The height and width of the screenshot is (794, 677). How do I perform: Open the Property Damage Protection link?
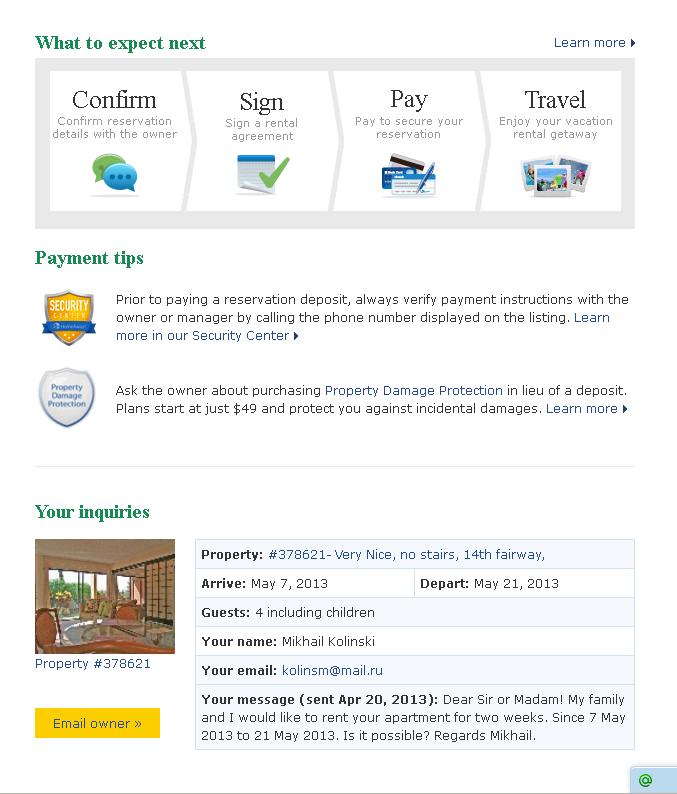413,390
